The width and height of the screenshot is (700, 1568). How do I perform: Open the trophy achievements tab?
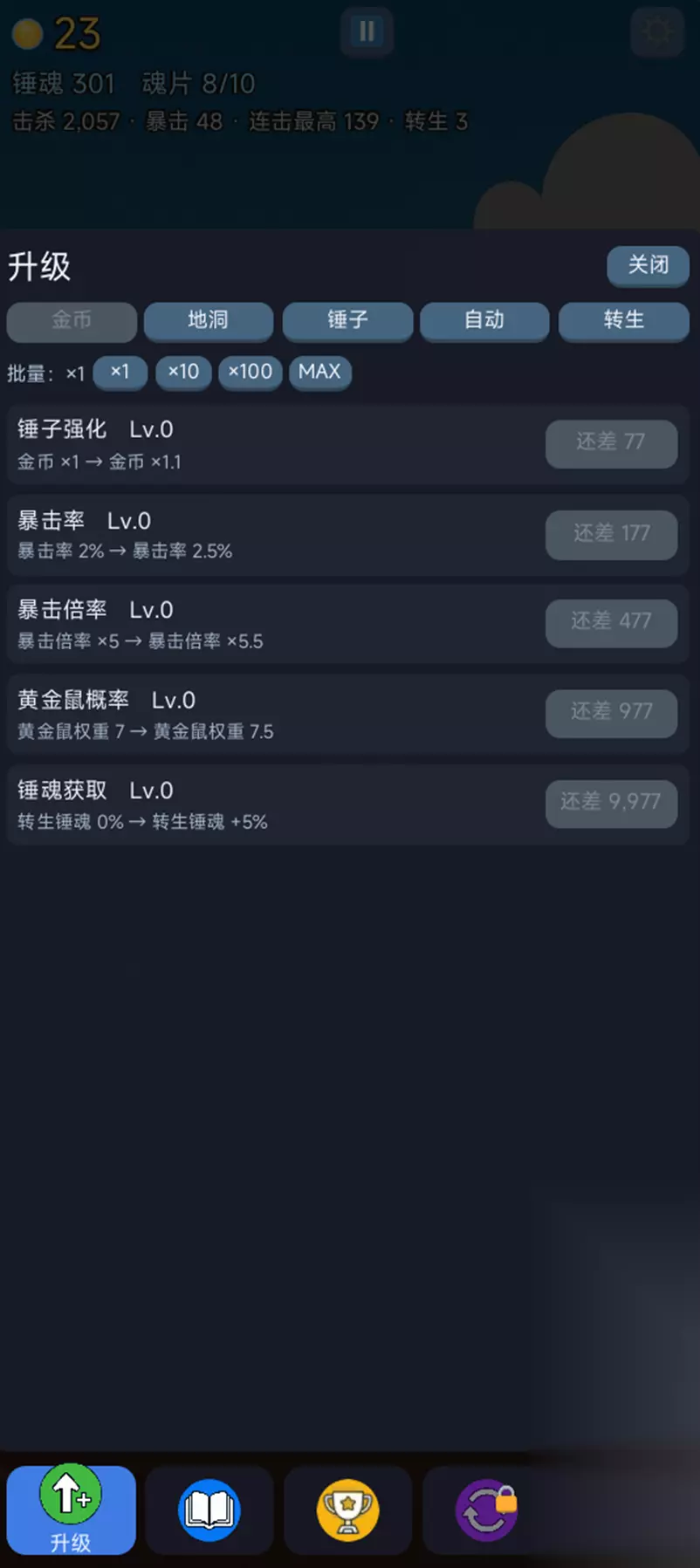click(348, 1510)
